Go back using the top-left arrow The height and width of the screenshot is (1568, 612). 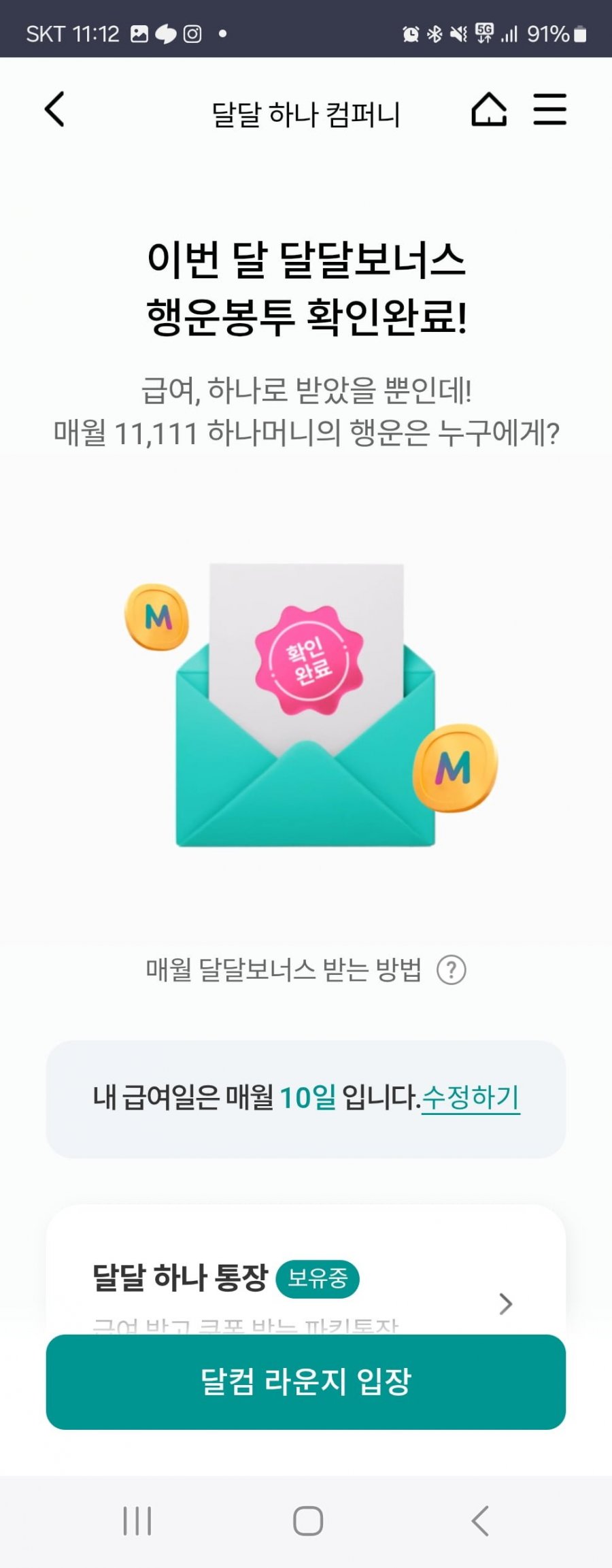(x=54, y=110)
